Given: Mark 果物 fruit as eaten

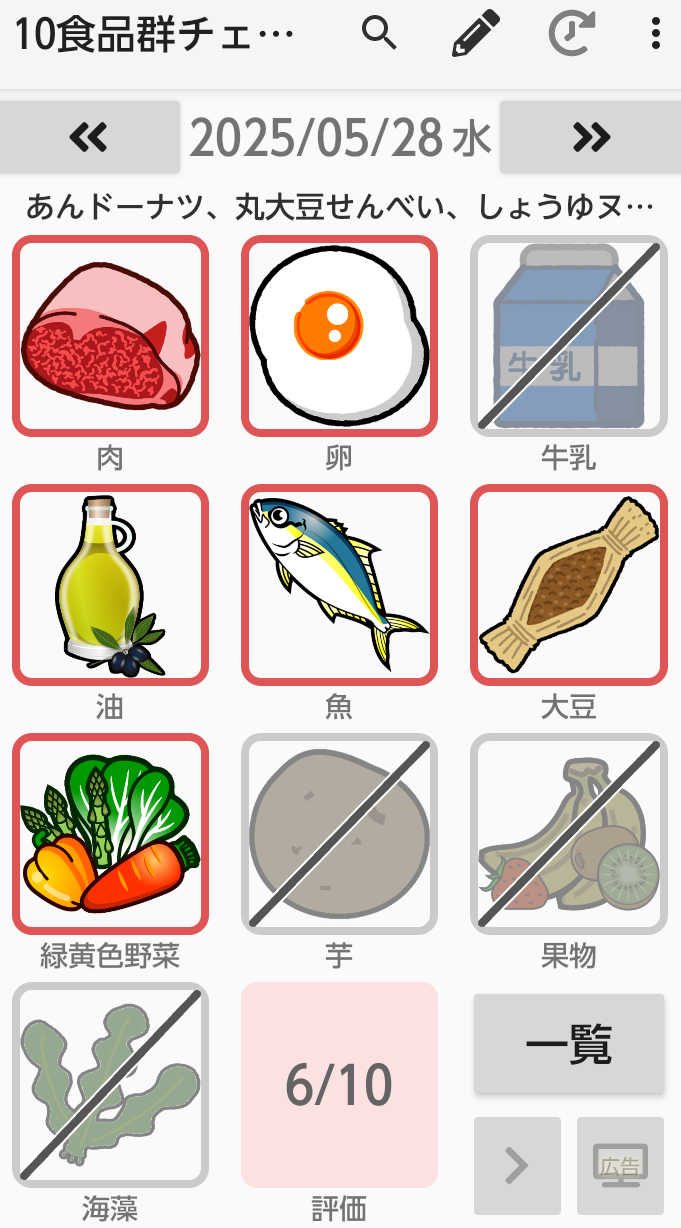Looking at the screenshot, I should (x=569, y=834).
